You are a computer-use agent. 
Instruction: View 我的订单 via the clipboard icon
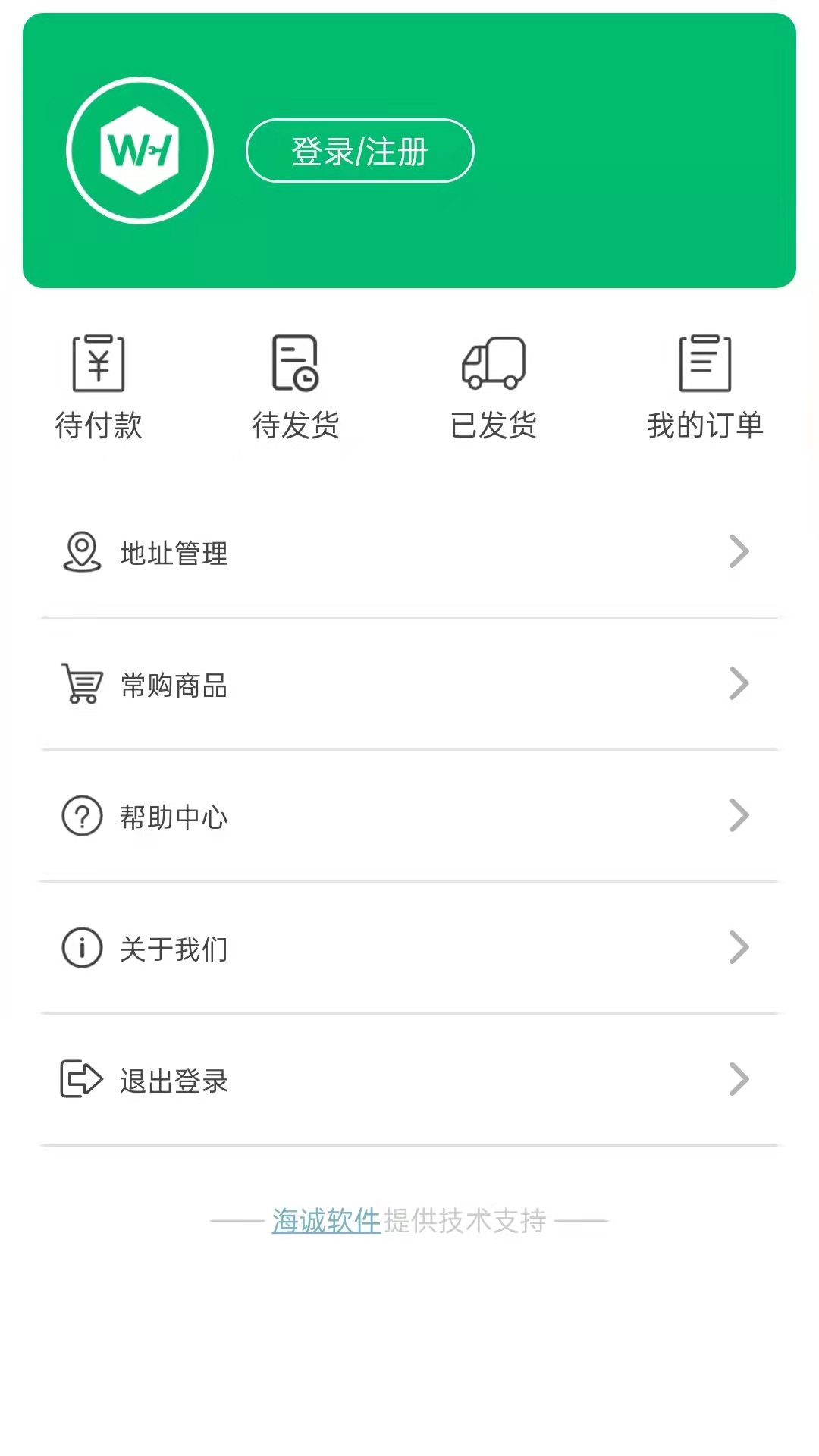click(x=705, y=363)
